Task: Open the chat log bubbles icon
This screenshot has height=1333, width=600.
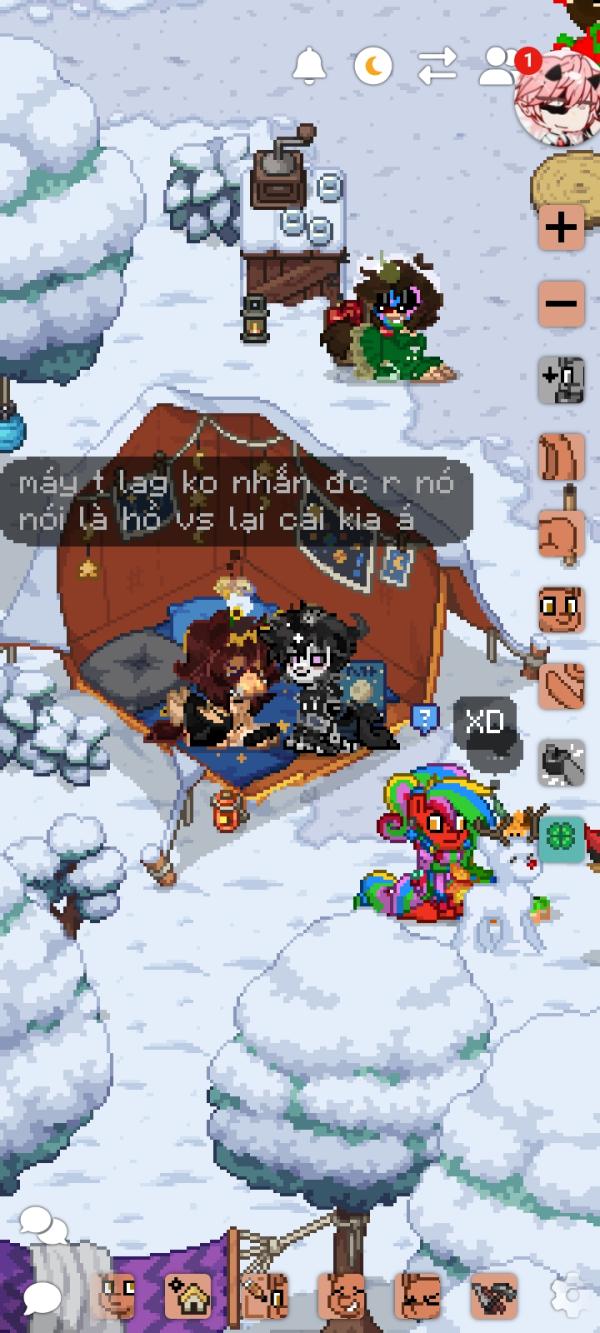Action: [43, 1224]
